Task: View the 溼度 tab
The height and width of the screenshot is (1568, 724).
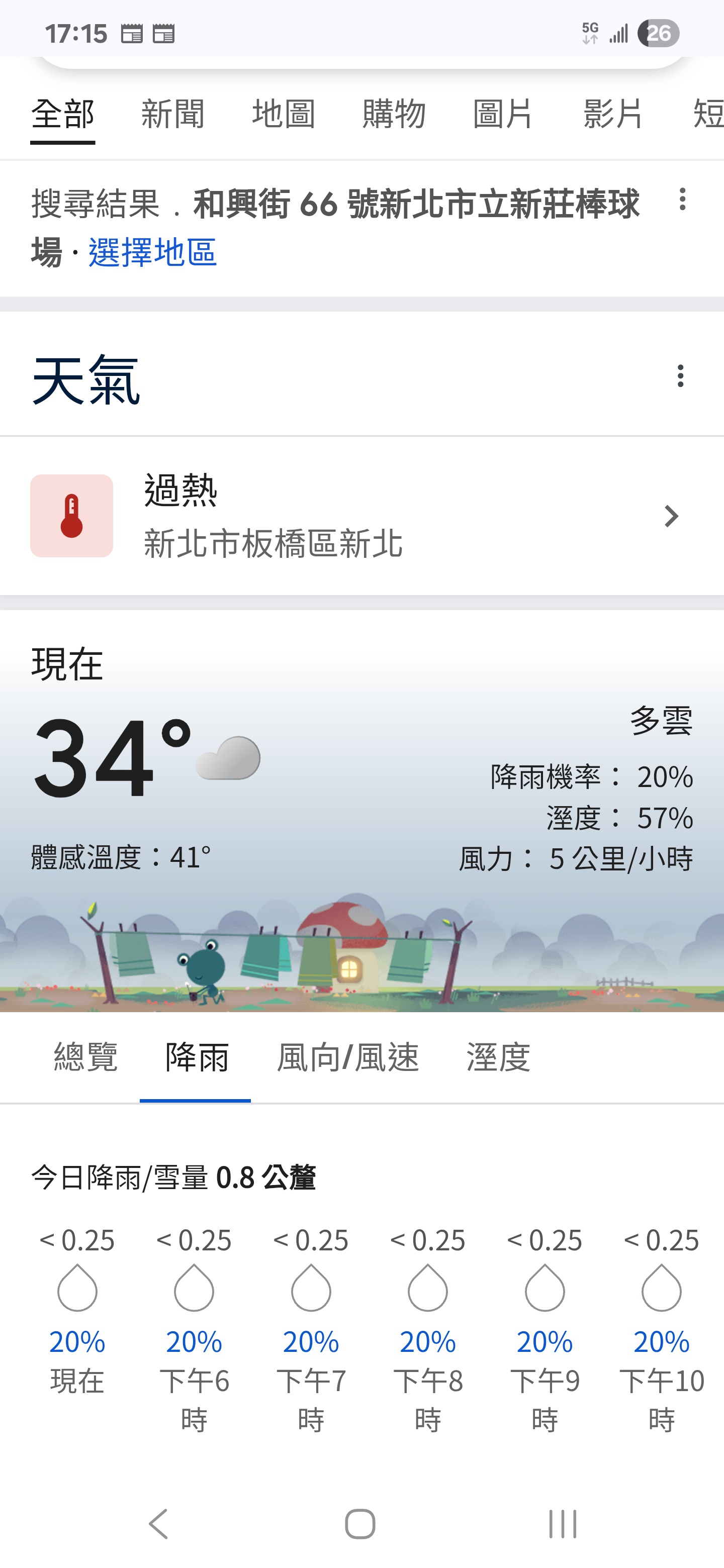Action: coord(498,1057)
